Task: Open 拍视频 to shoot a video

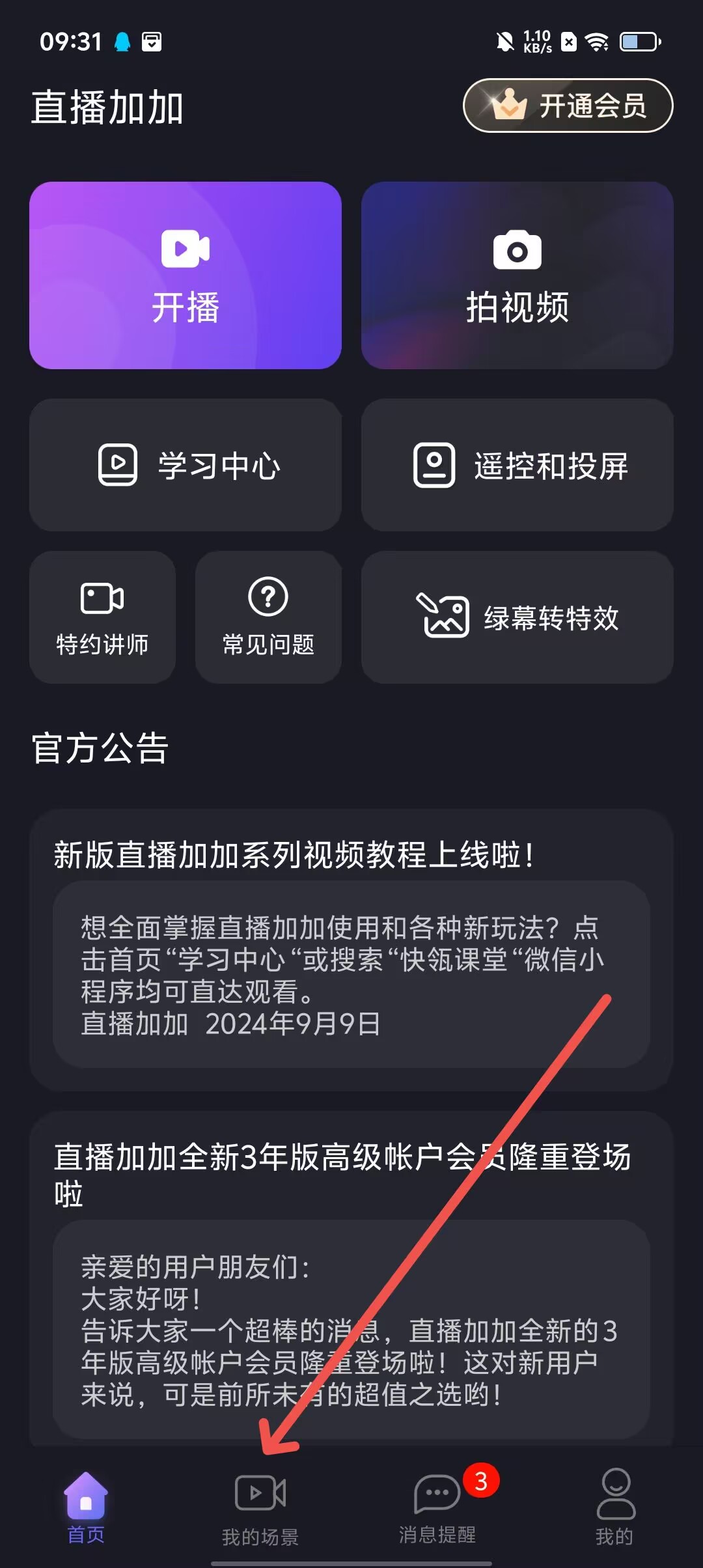Action: (517, 275)
